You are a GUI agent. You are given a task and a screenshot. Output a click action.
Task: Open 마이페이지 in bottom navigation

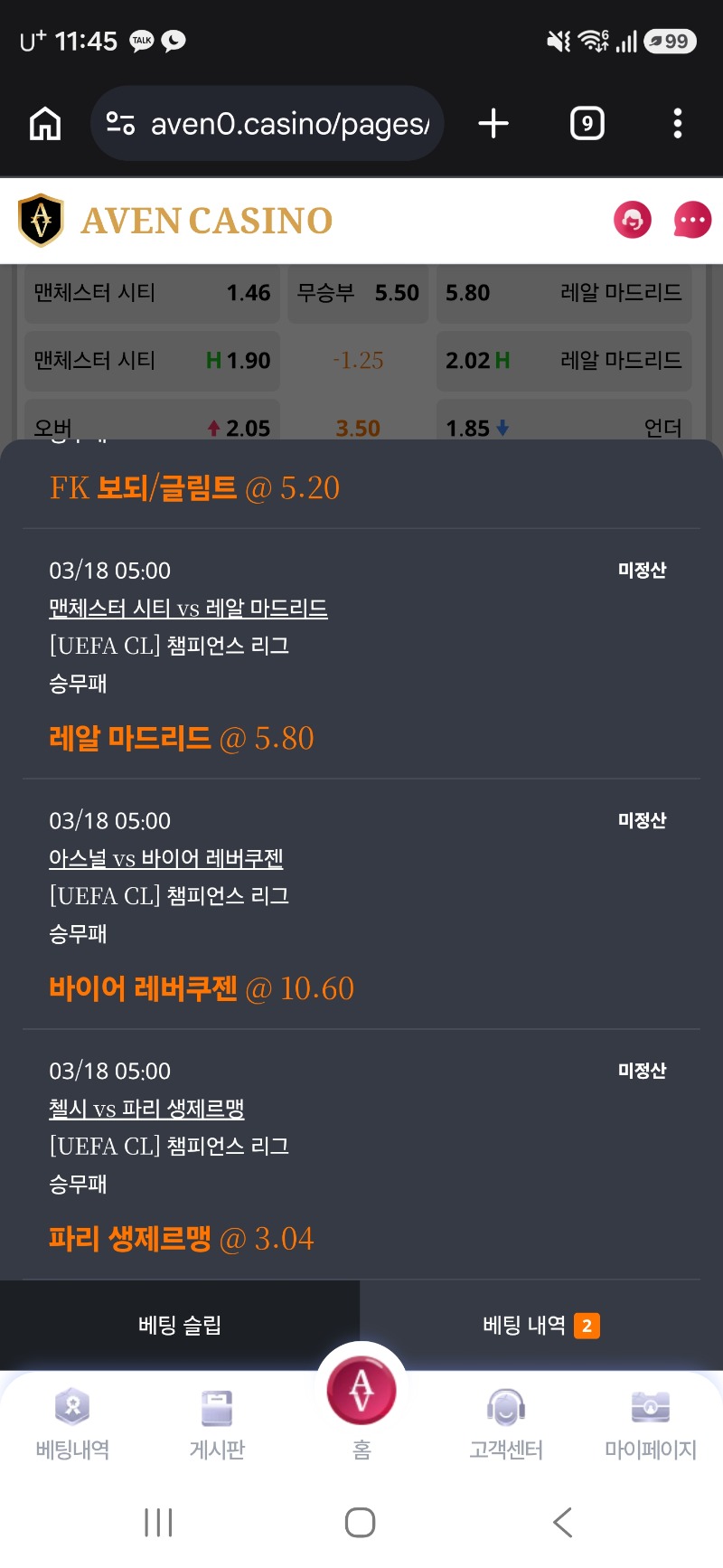tap(651, 1424)
